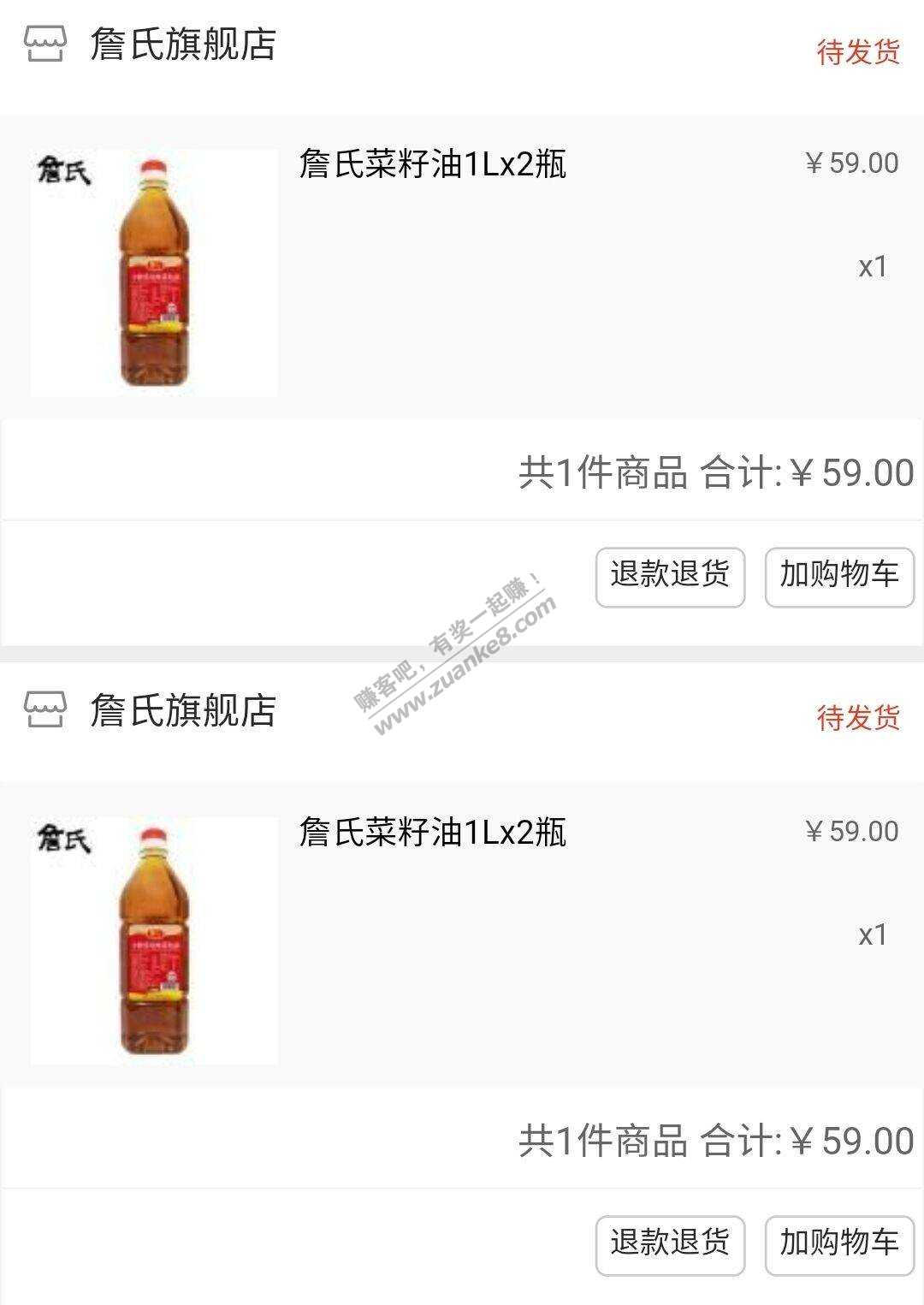The image size is (924, 1305).
Task: Open 詹氏菜籽油 product in second order
Action: coord(432,832)
